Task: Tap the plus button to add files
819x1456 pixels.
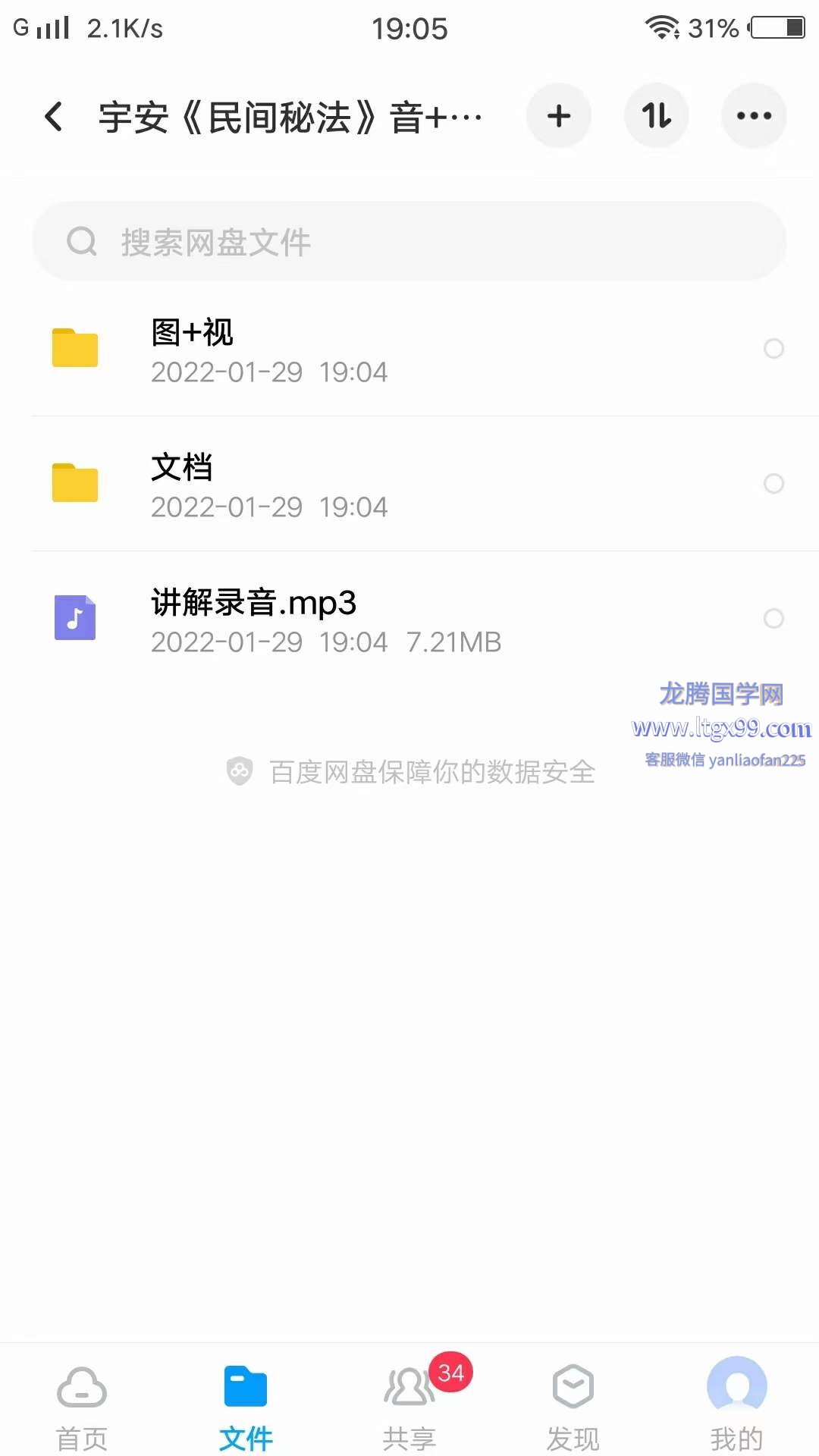Action: pos(559,116)
